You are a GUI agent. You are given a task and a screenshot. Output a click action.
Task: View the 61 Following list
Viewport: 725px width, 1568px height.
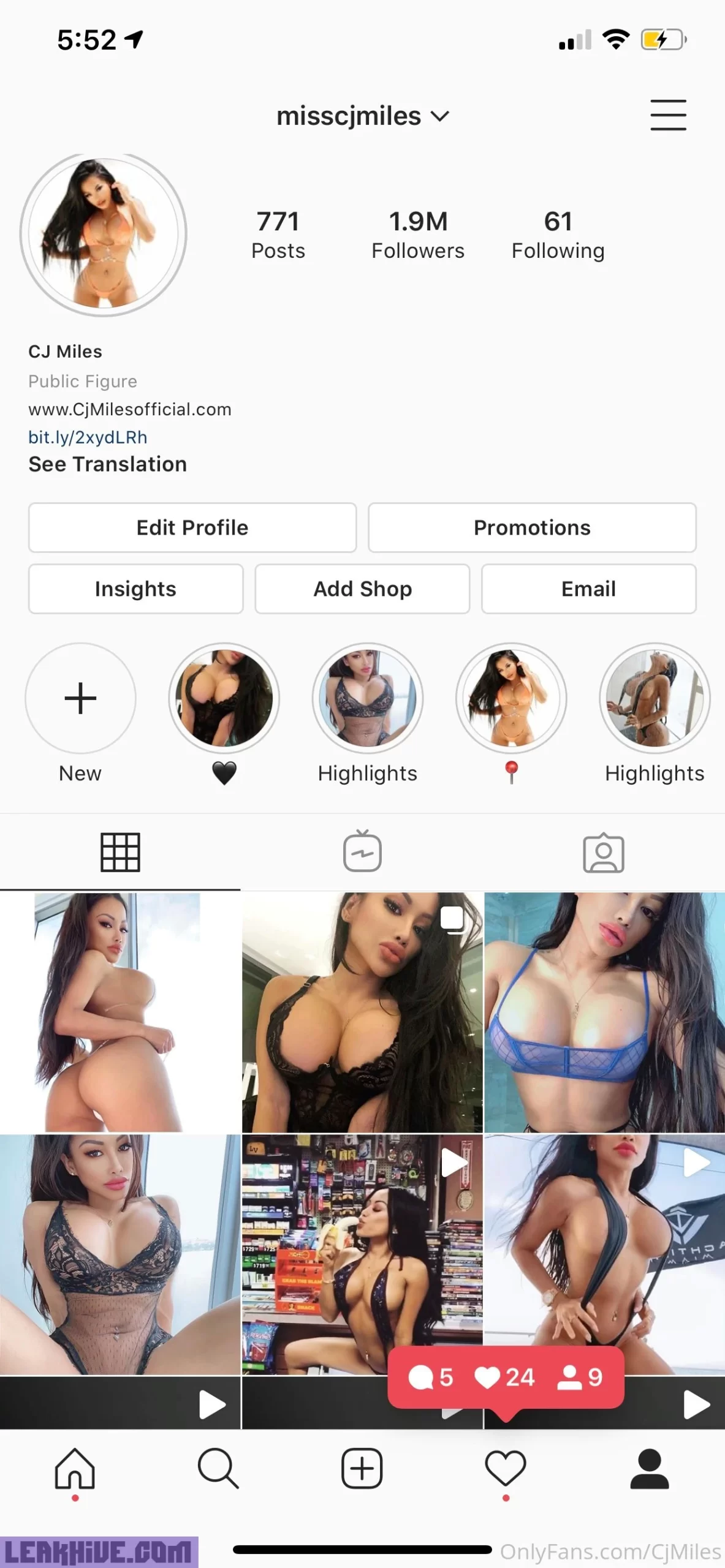(558, 235)
